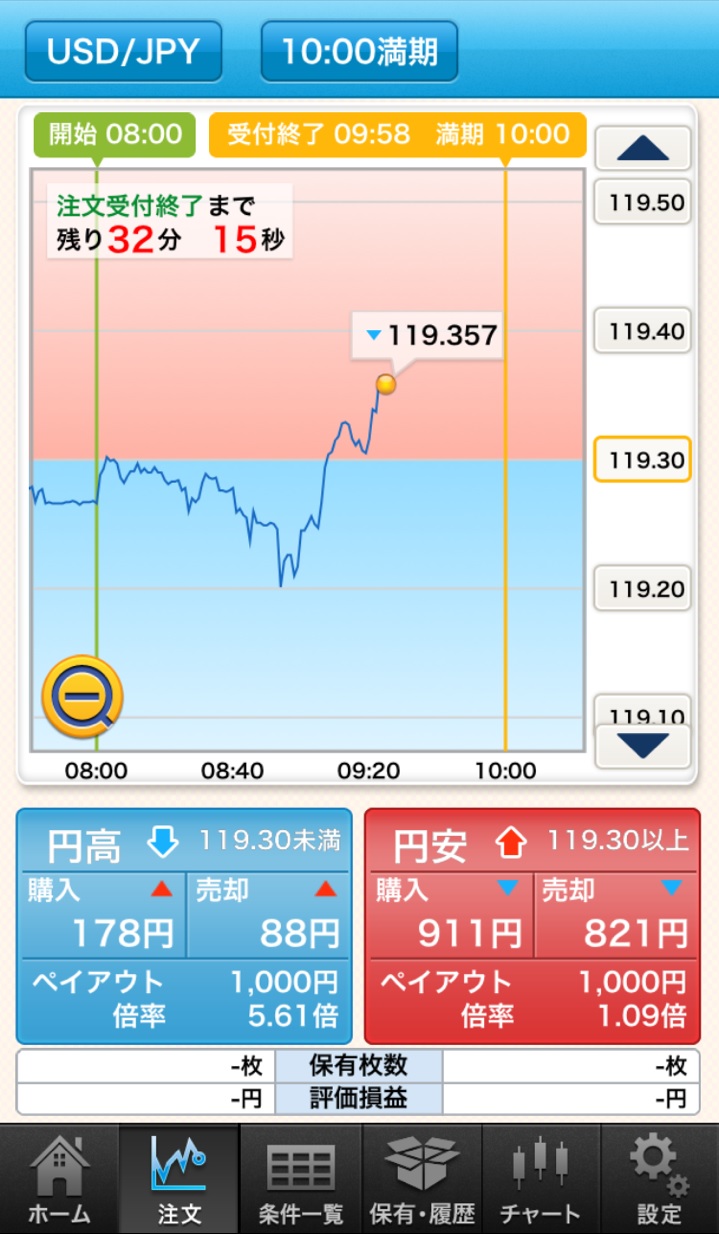Go to the ホーム tab
This screenshot has width=719, height=1234.
coord(59,1179)
